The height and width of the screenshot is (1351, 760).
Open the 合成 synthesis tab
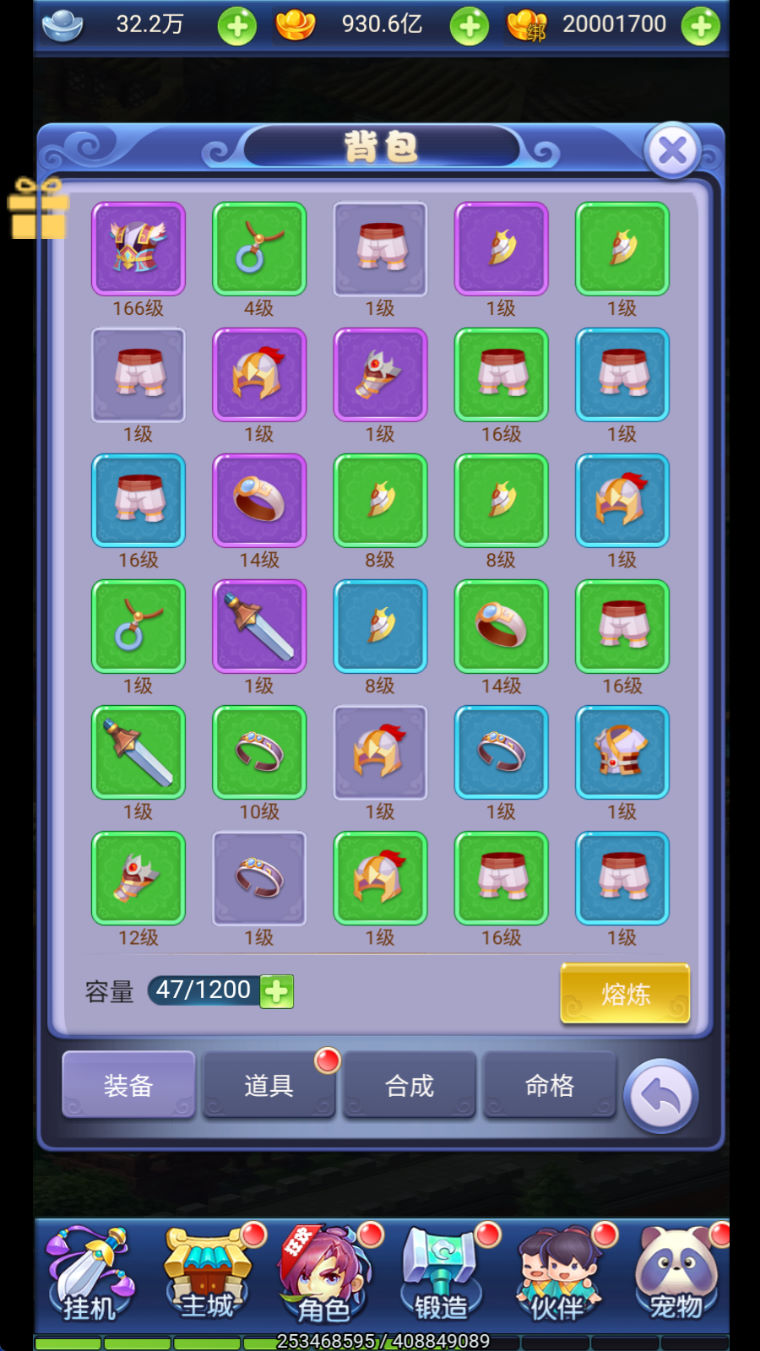[409, 1085]
